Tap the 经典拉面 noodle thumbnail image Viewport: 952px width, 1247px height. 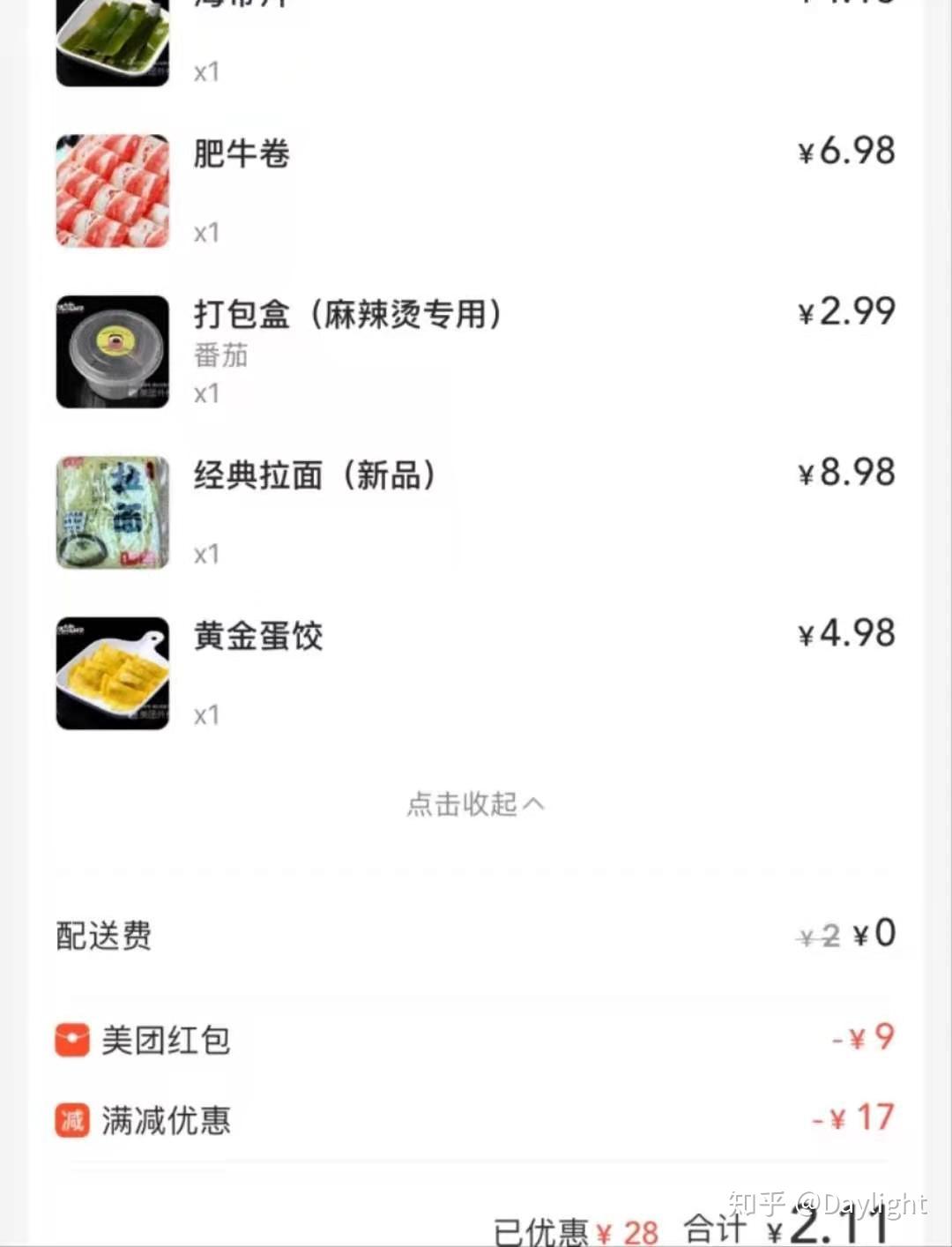point(111,511)
